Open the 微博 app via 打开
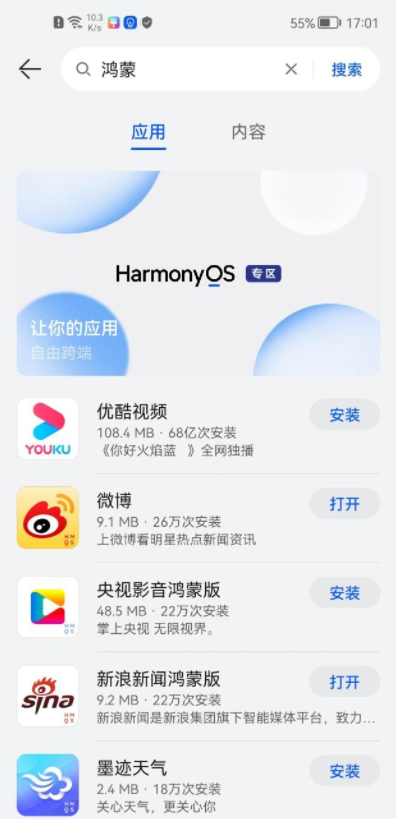396x819 pixels. (x=344, y=504)
